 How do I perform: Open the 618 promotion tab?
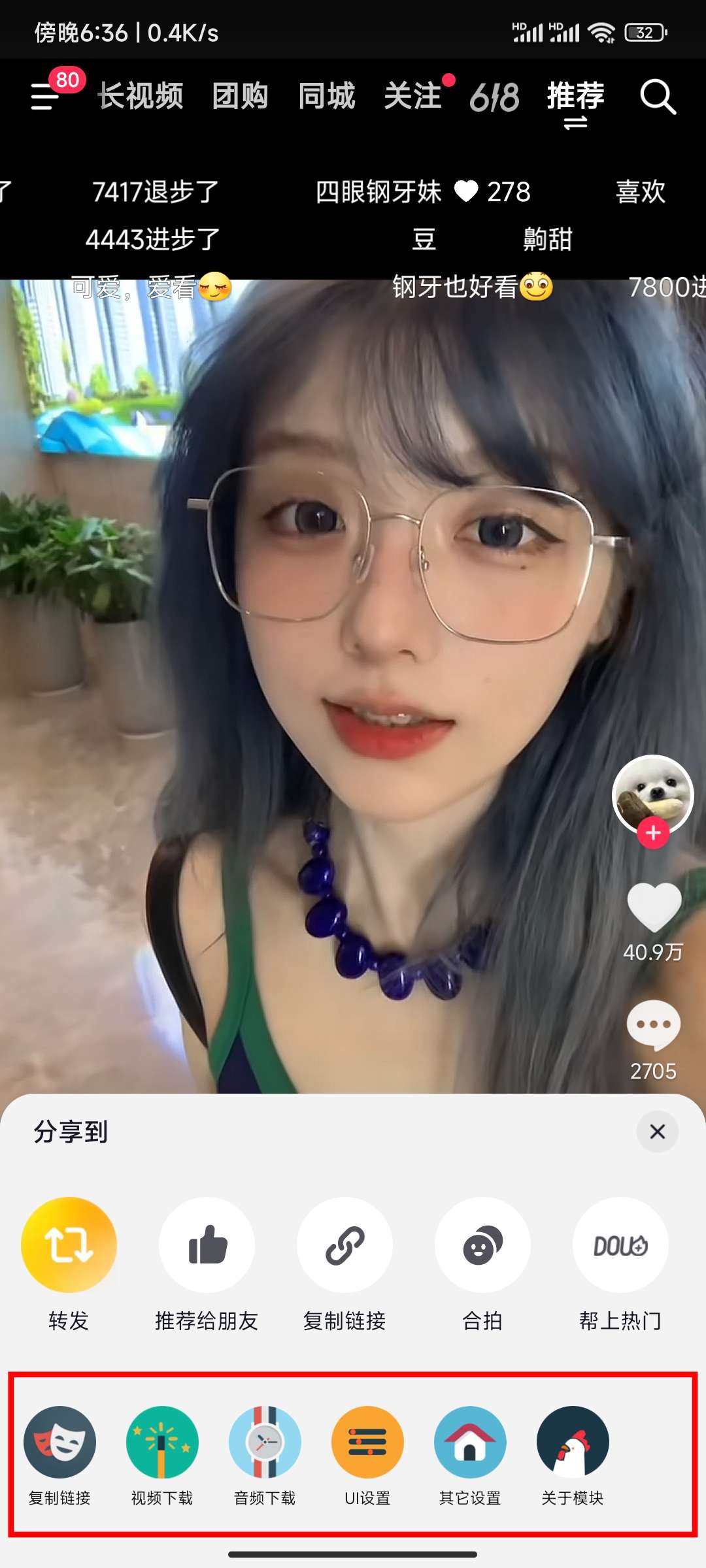[x=494, y=98]
